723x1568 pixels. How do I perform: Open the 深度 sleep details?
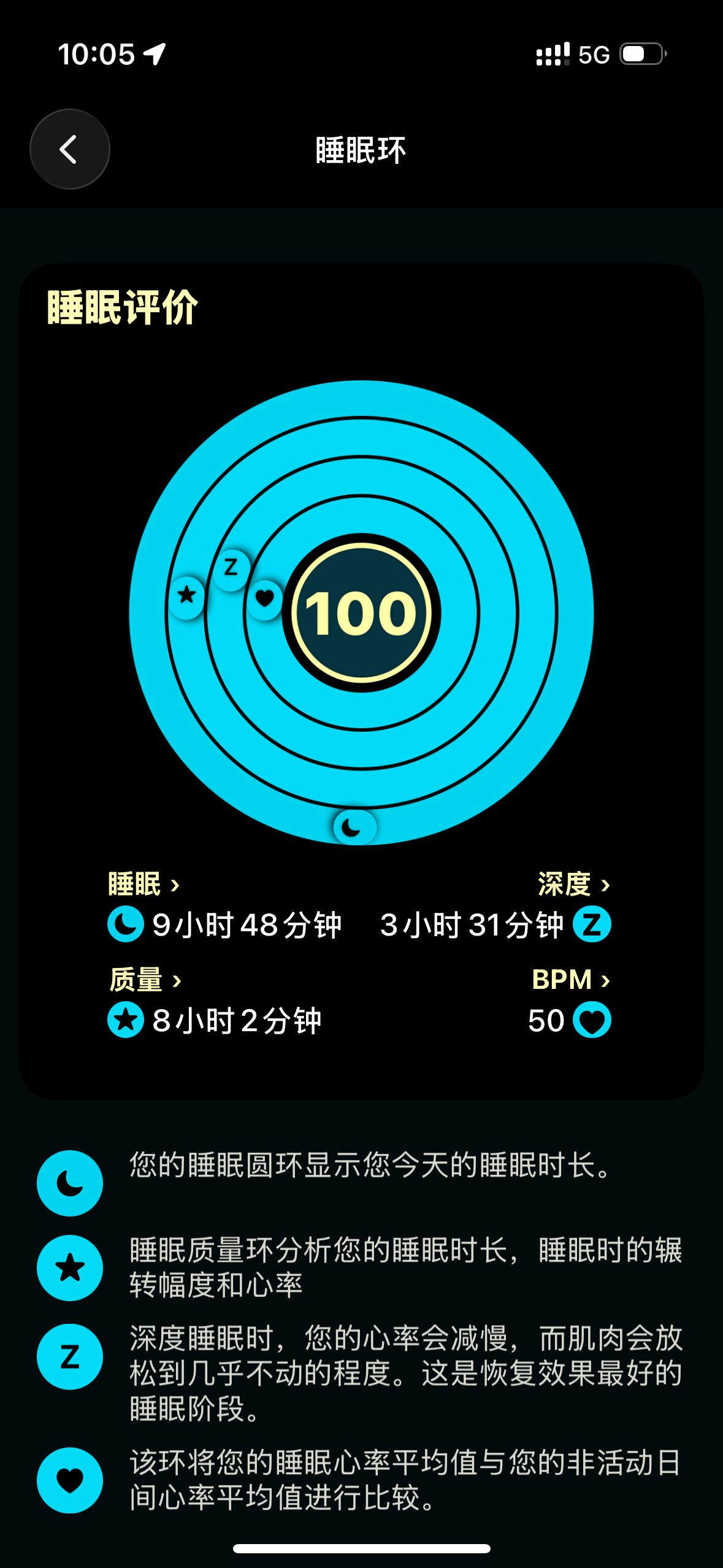pos(573,884)
